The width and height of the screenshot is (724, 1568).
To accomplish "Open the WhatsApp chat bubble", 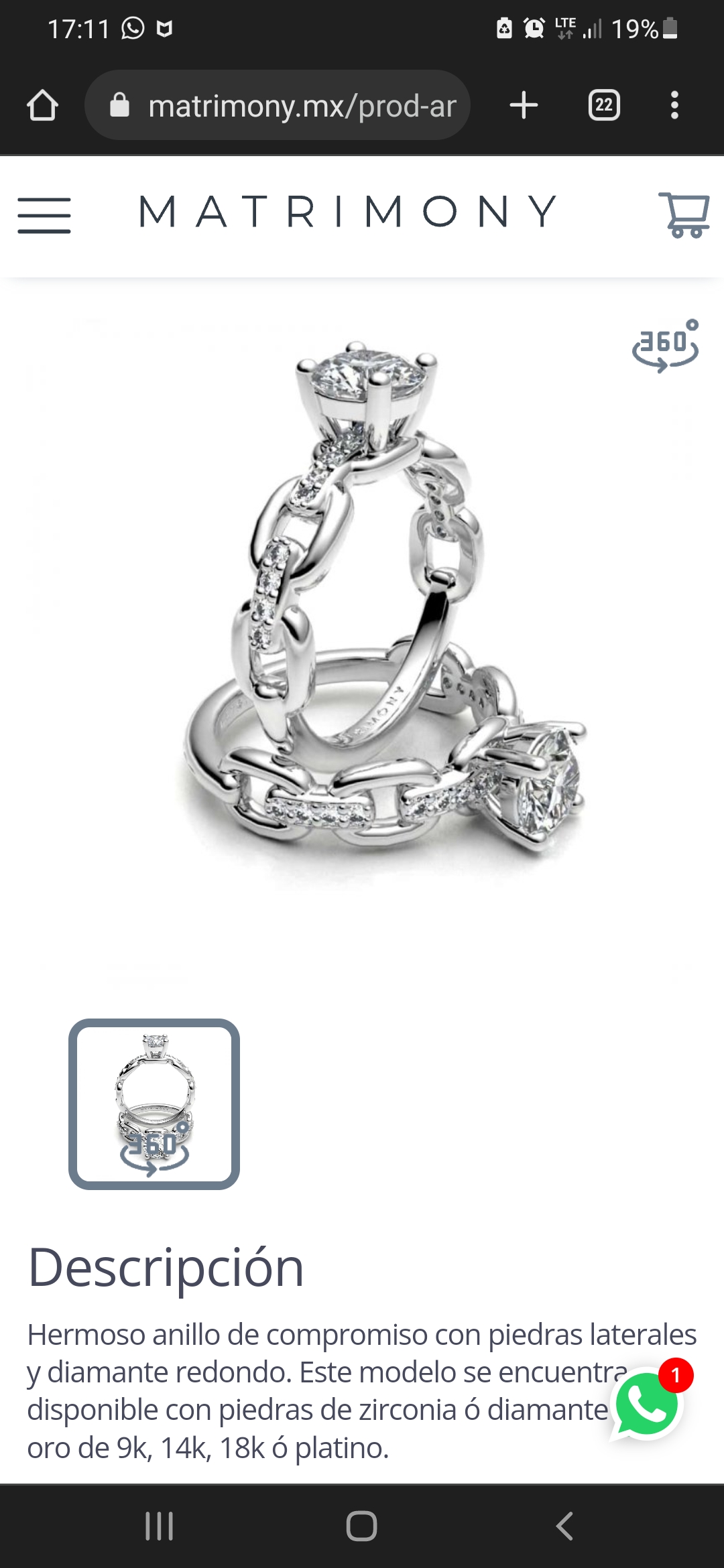I will 648,1404.
